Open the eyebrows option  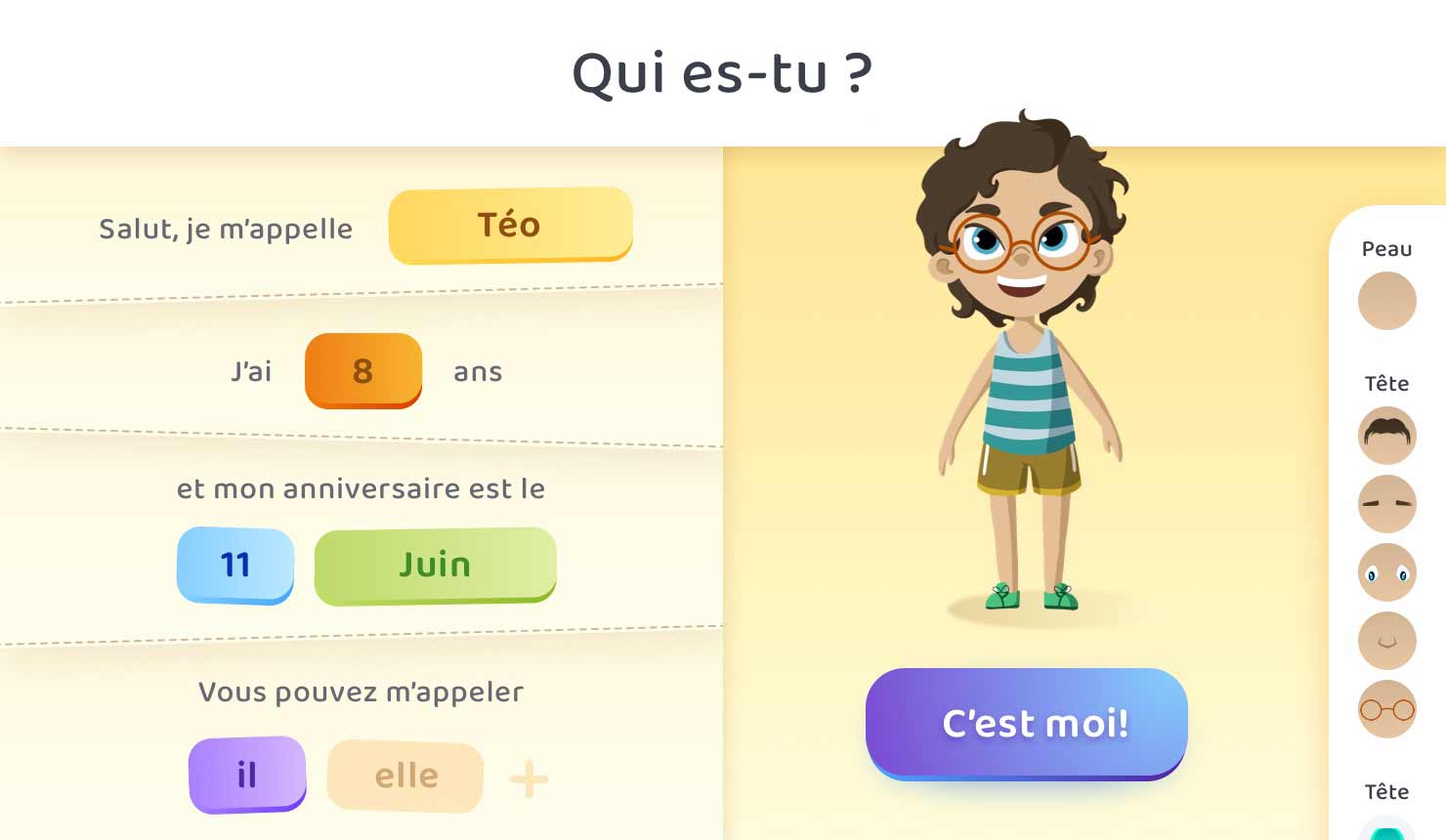pos(1386,504)
